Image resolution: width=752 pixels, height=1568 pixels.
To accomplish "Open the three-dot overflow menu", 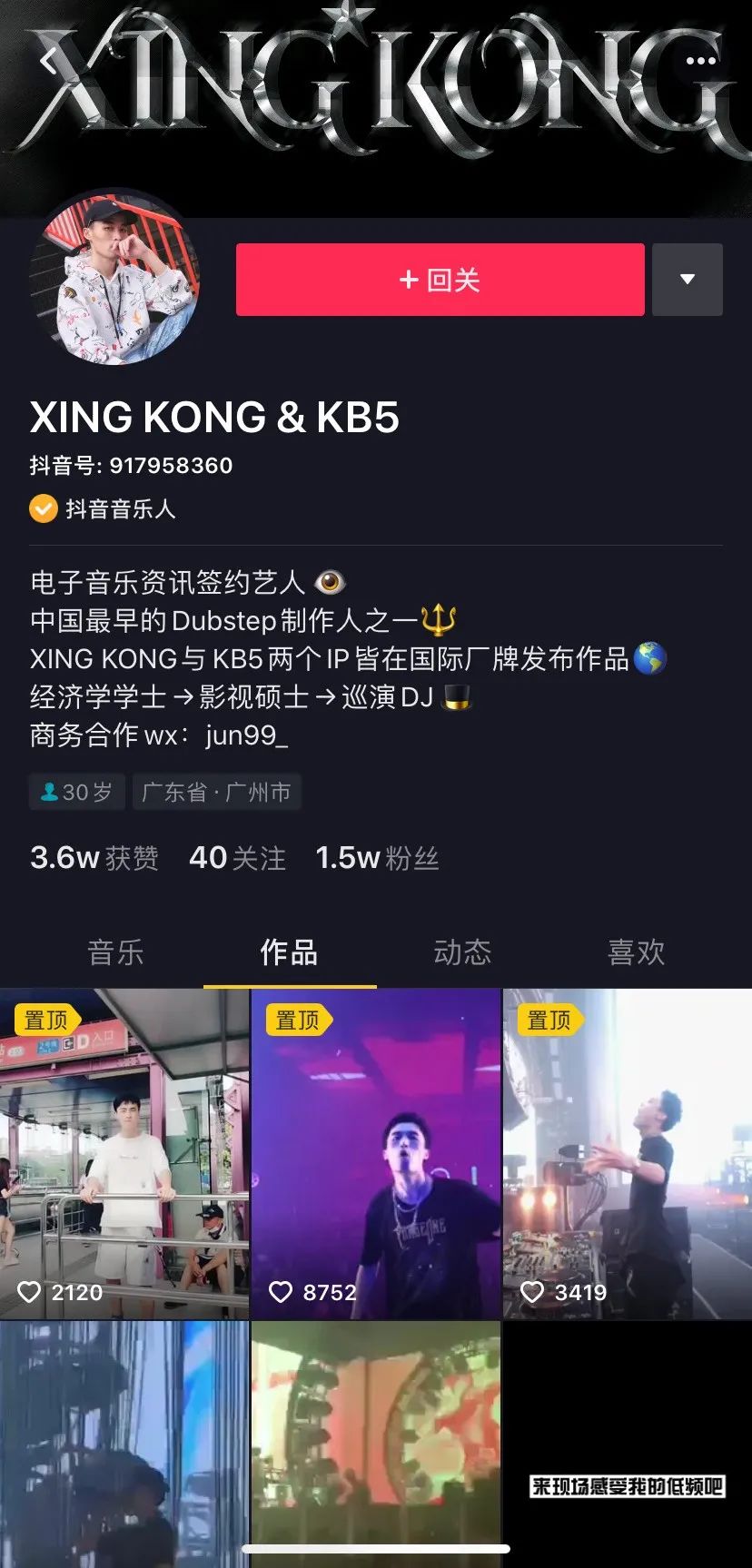I will (x=700, y=61).
